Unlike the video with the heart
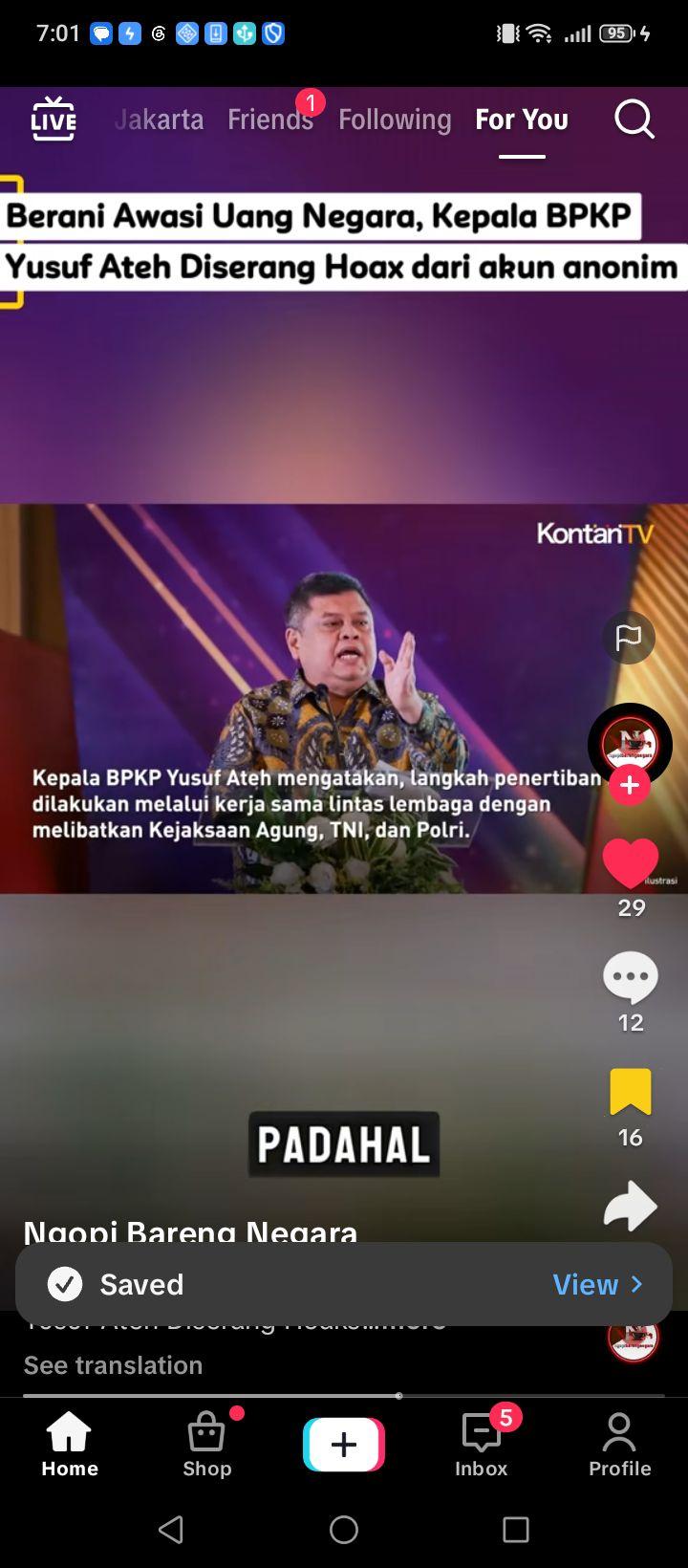The width and height of the screenshot is (688, 1568). (631, 863)
